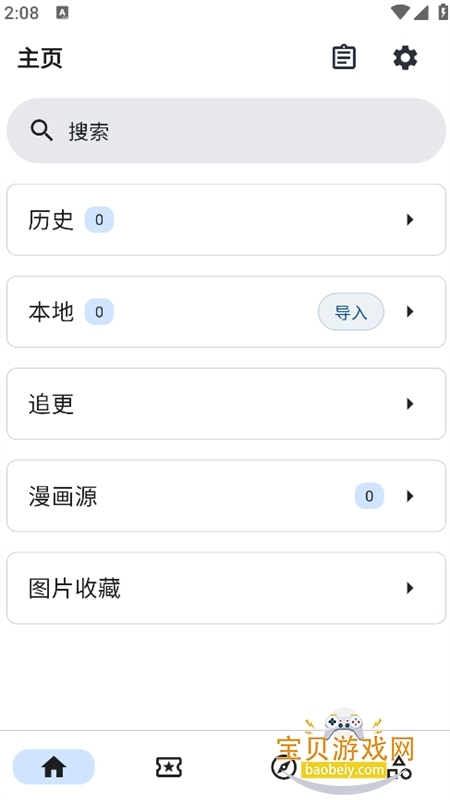Open the 漫画源 comic sources row

(226, 496)
